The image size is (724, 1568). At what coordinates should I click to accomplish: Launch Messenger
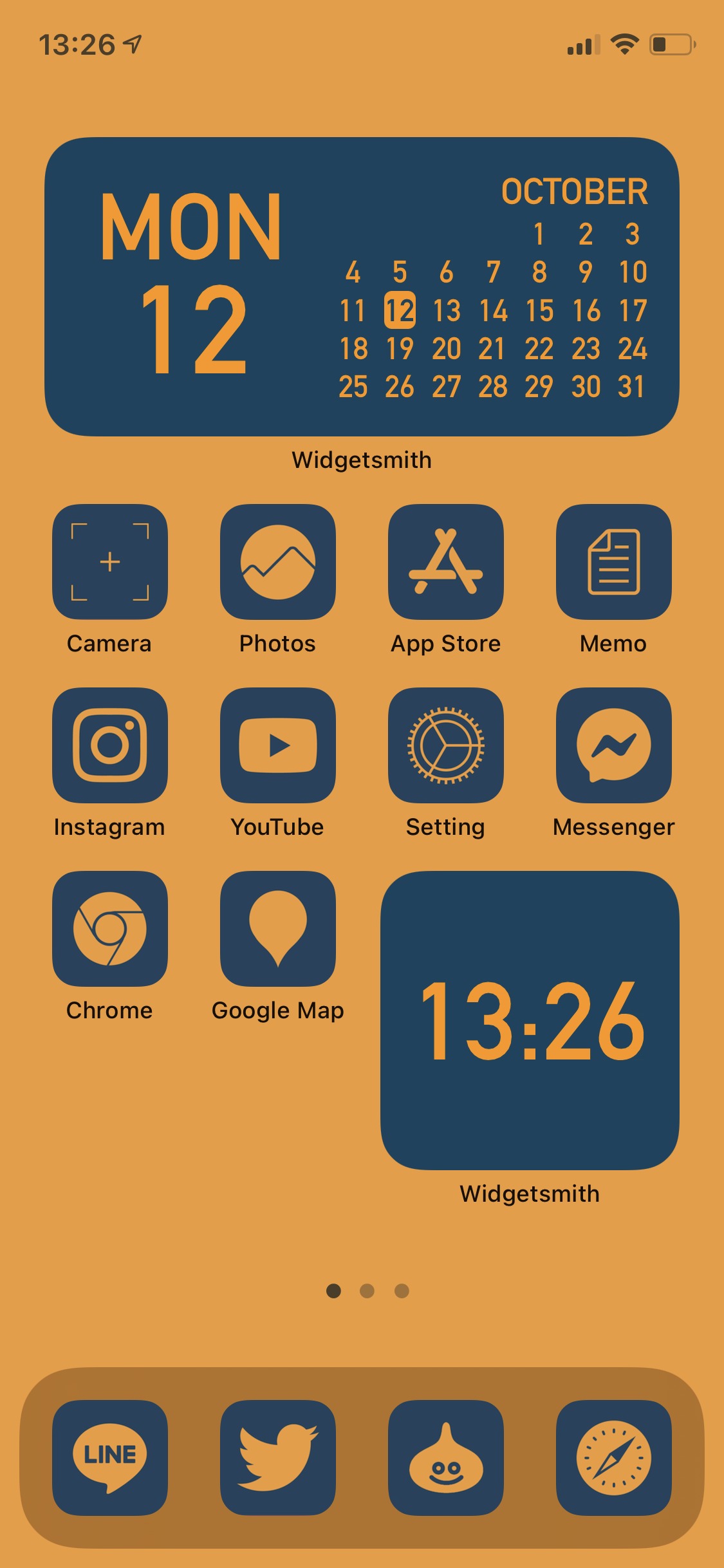[x=614, y=745]
